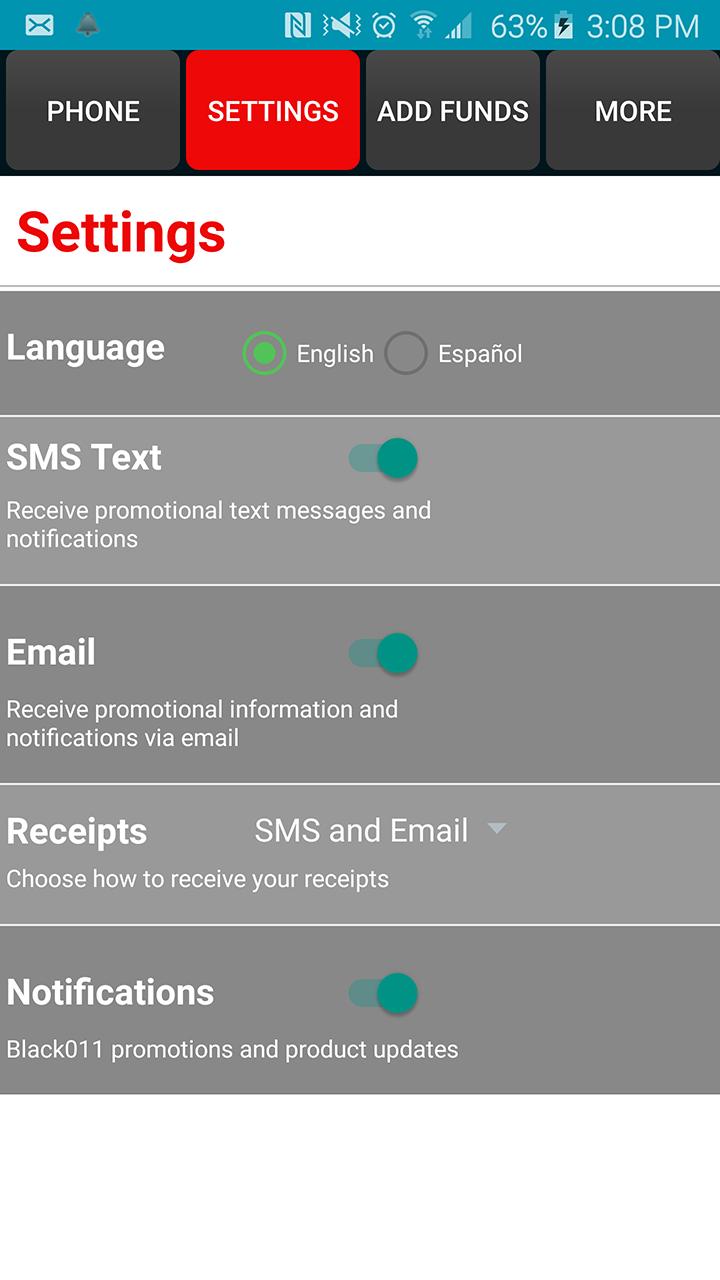720x1280 pixels.
Task: Turn off Email promotional notifications
Action: [x=384, y=654]
